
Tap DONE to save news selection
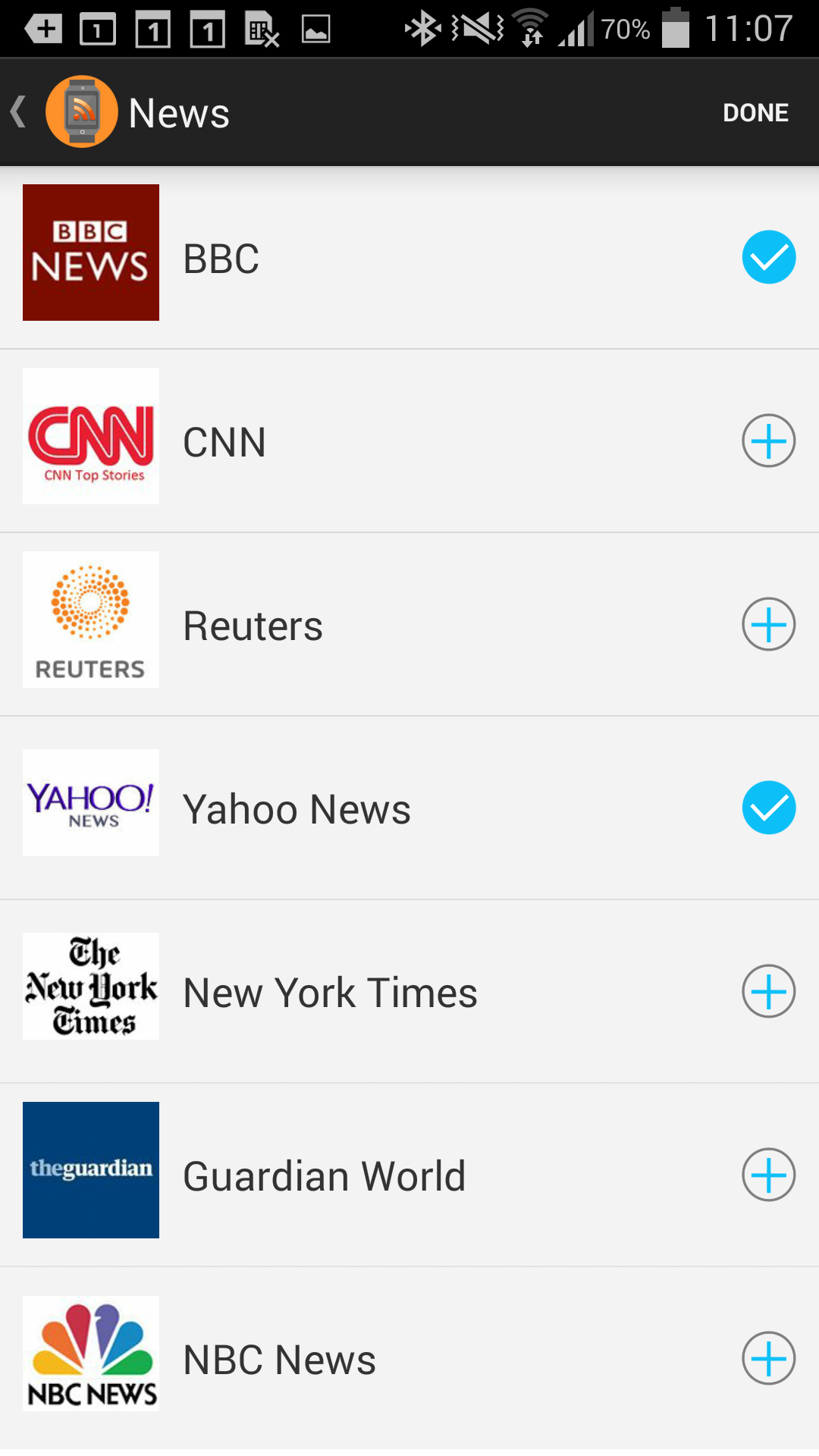pos(755,112)
